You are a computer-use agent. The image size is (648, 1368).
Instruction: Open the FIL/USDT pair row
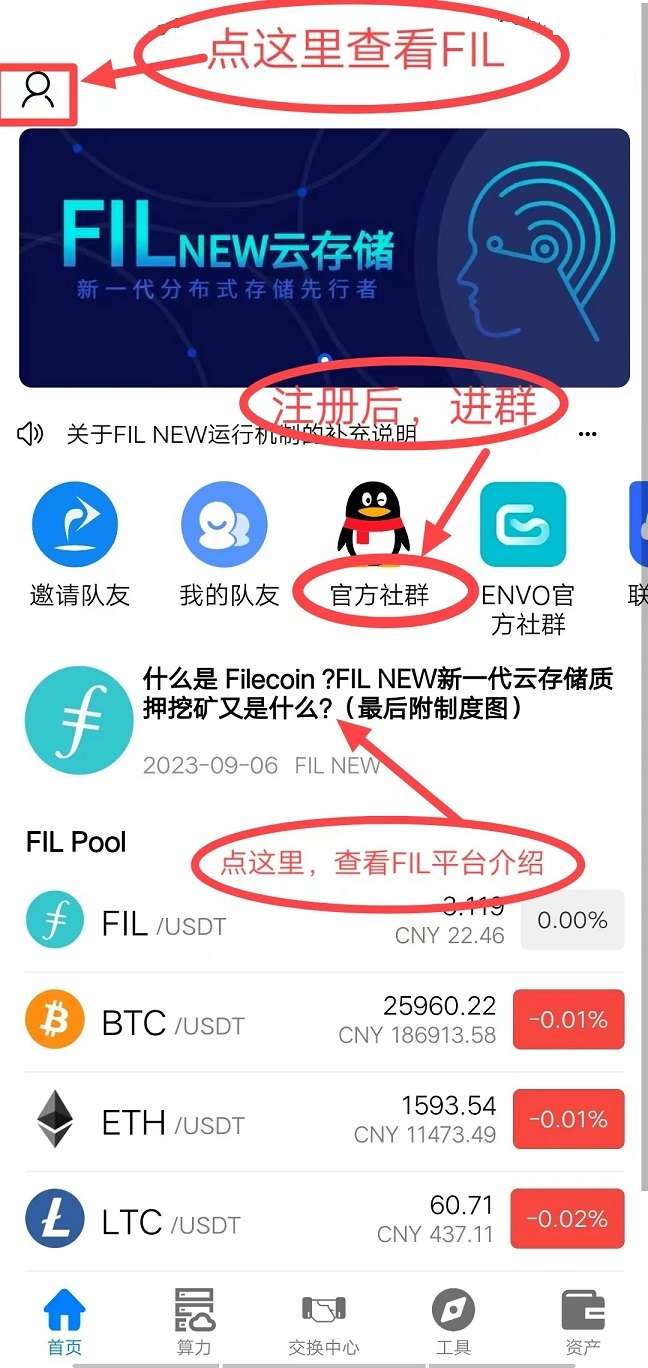click(324, 921)
